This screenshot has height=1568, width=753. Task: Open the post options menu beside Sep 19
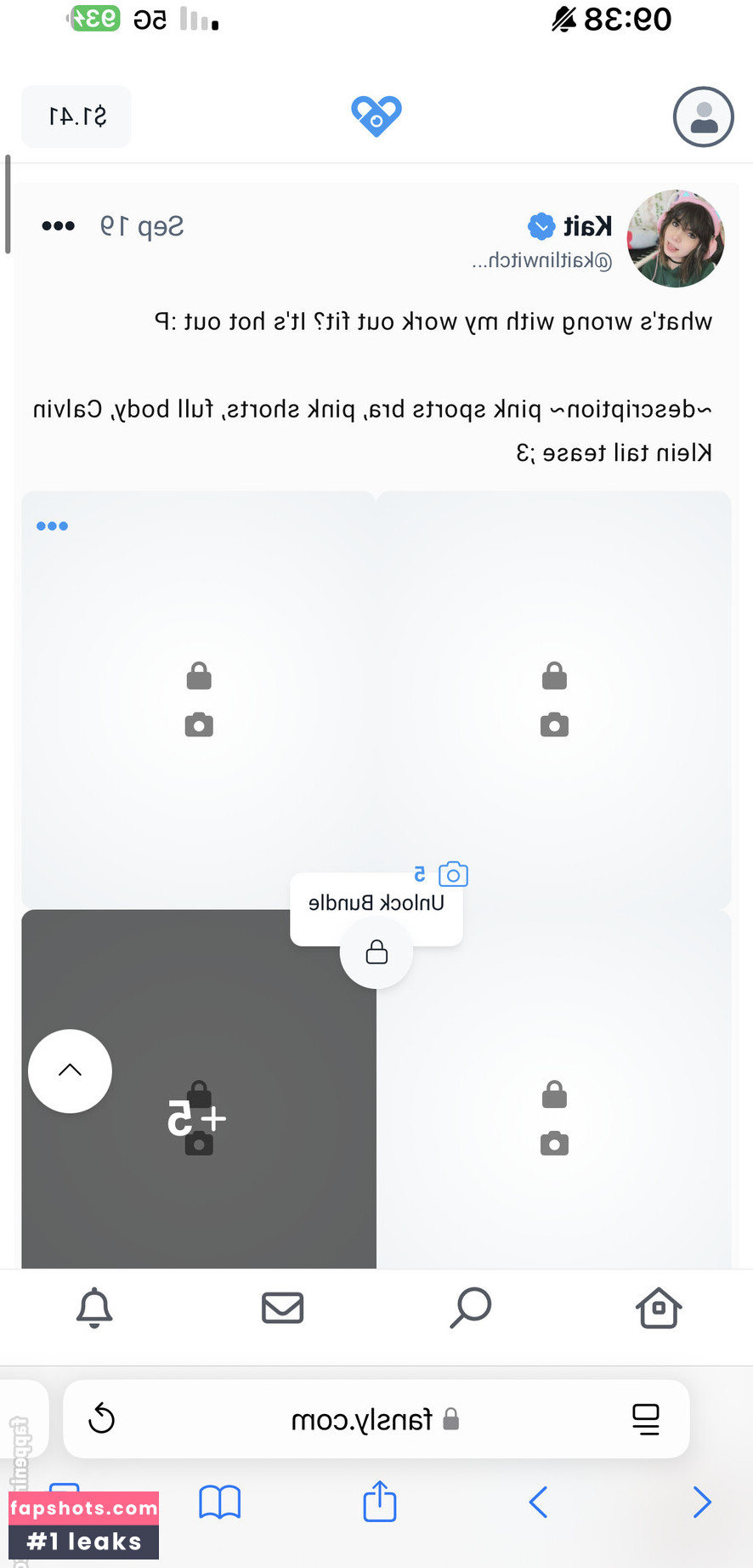(59, 226)
